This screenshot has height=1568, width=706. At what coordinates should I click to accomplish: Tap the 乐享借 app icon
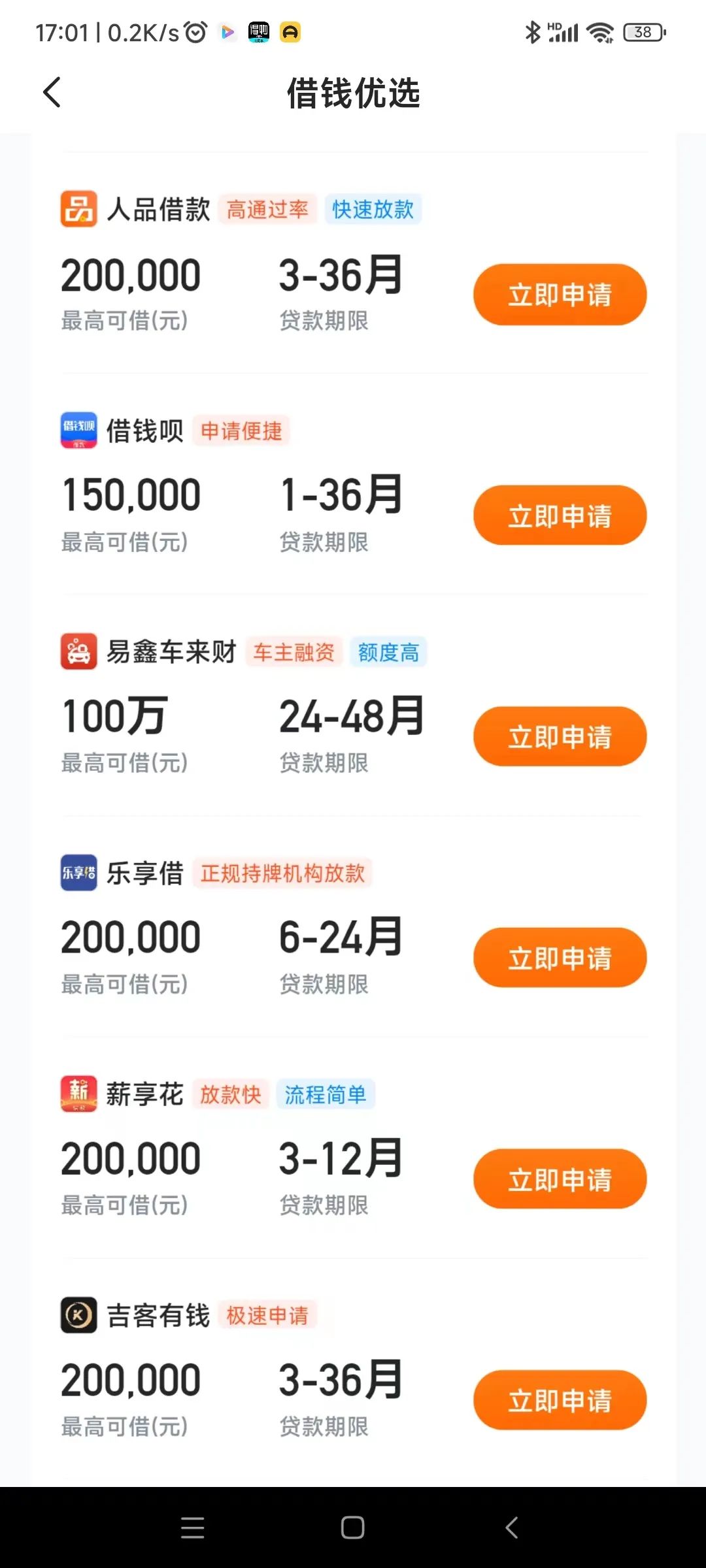pos(78,873)
